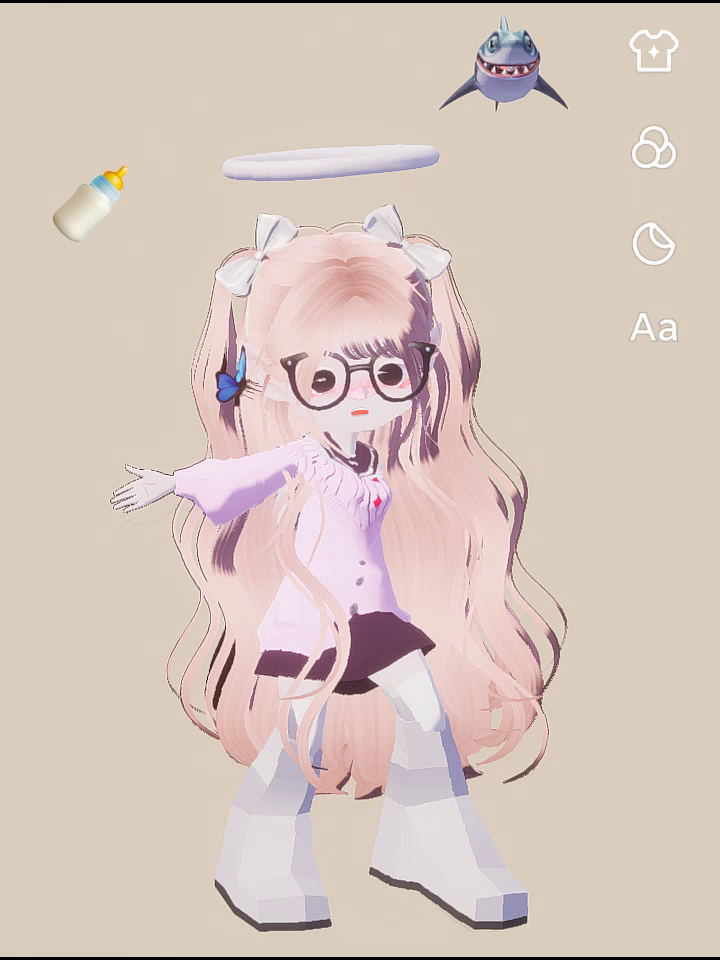720x960 pixels.
Task: Select the baby bottle sticker
Action: [x=90, y=203]
